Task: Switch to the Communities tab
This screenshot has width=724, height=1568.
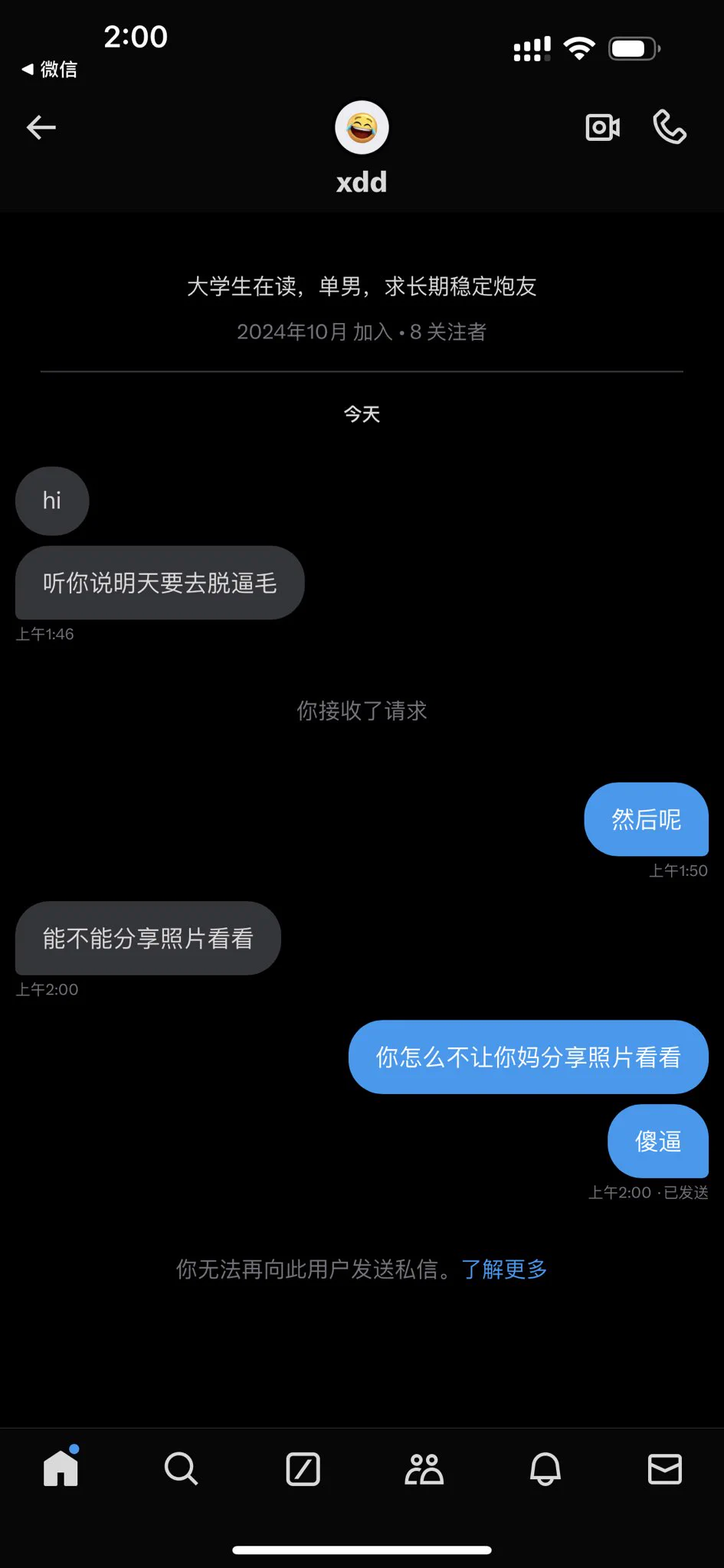Action: pyautogui.click(x=424, y=1468)
